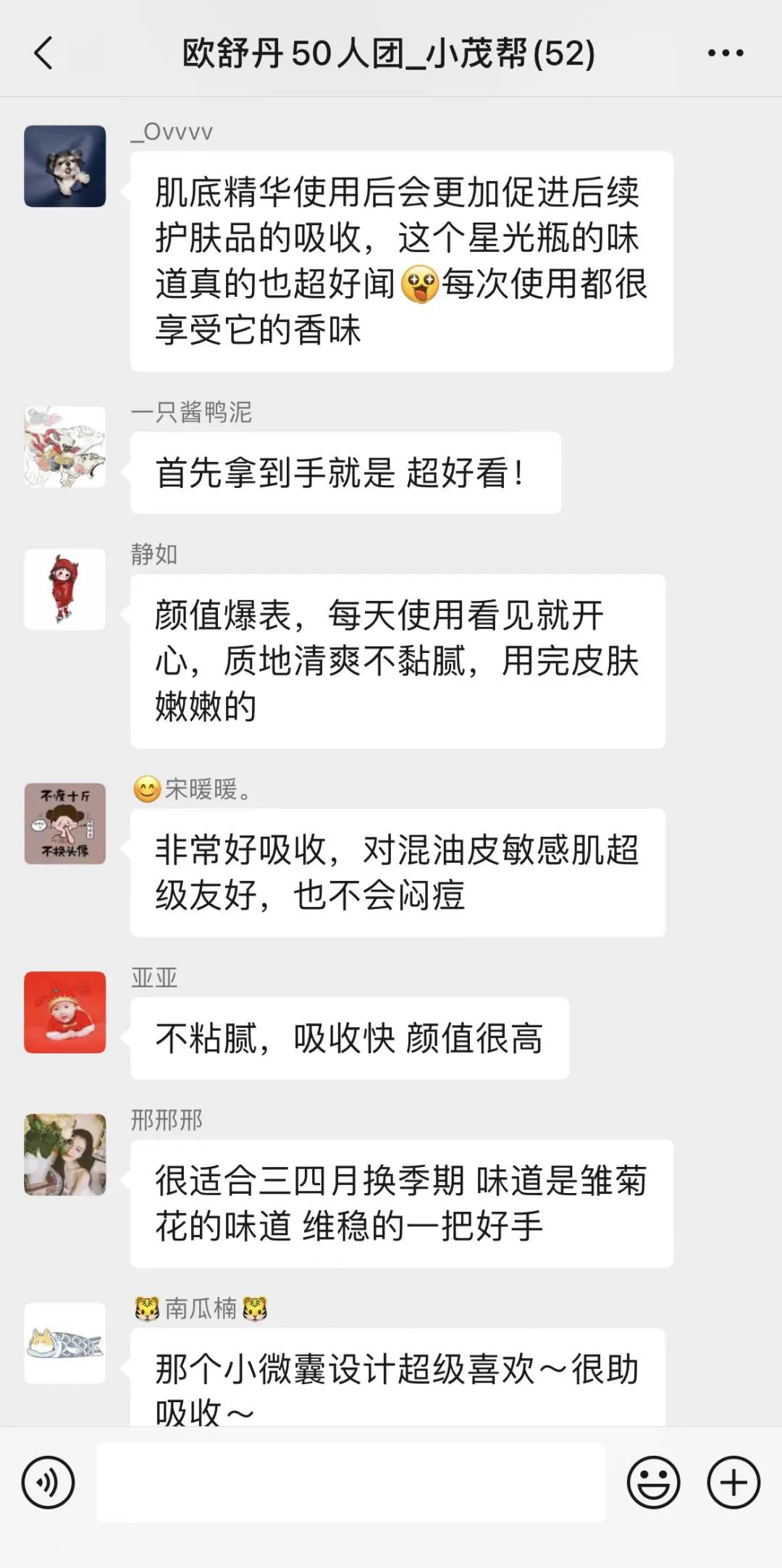Open 宋暖暖's profile avatar
The height and width of the screenshot is (1568, 782).
click(x=65, y=823)
